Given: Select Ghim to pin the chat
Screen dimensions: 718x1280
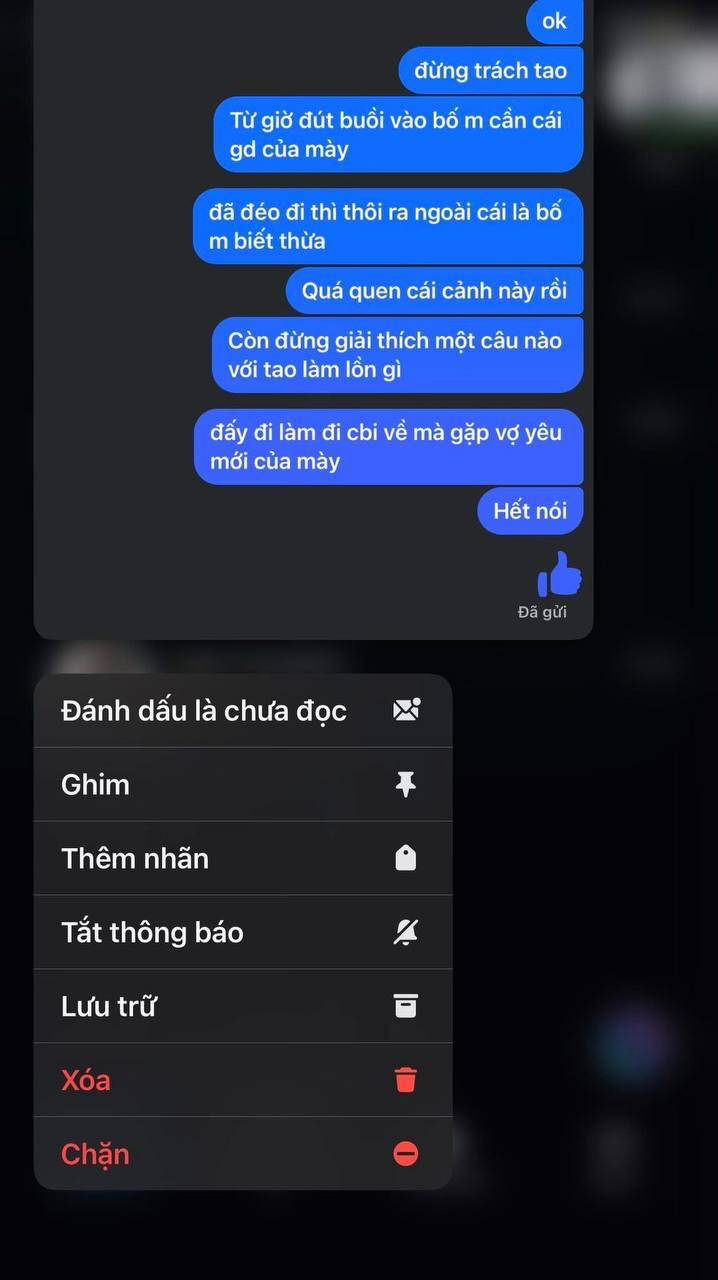Looking at the screenshot, I should [x=242, y=785].
